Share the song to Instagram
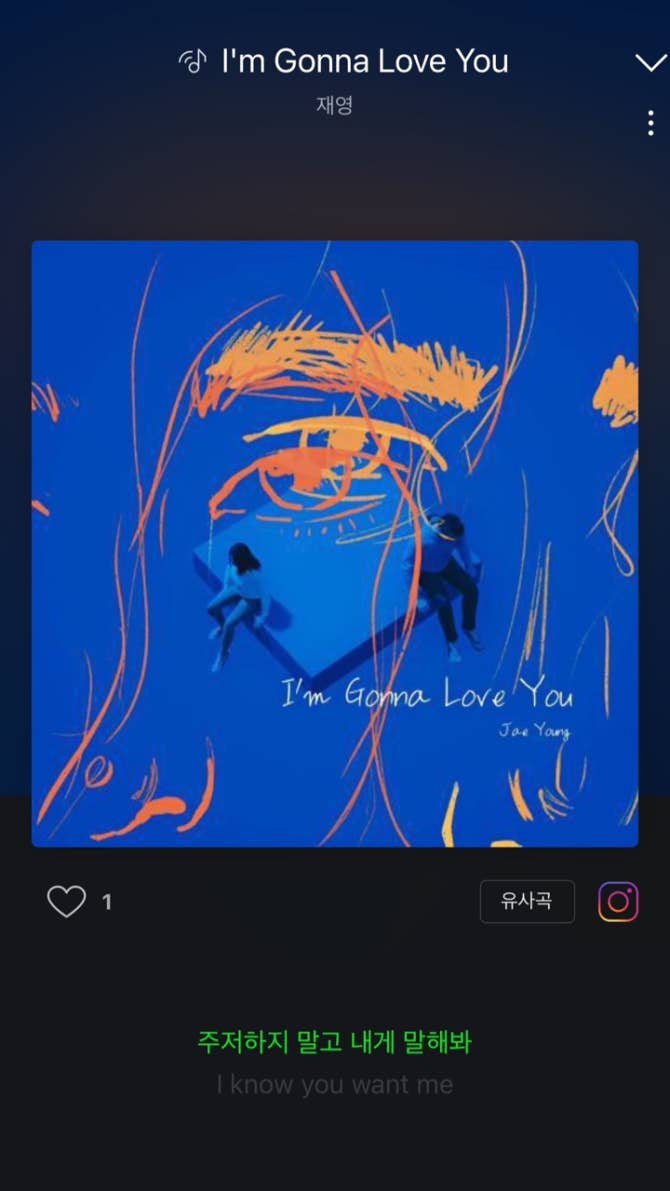Viewport: 670px width, 1191px height. click(x=618, y=901)
